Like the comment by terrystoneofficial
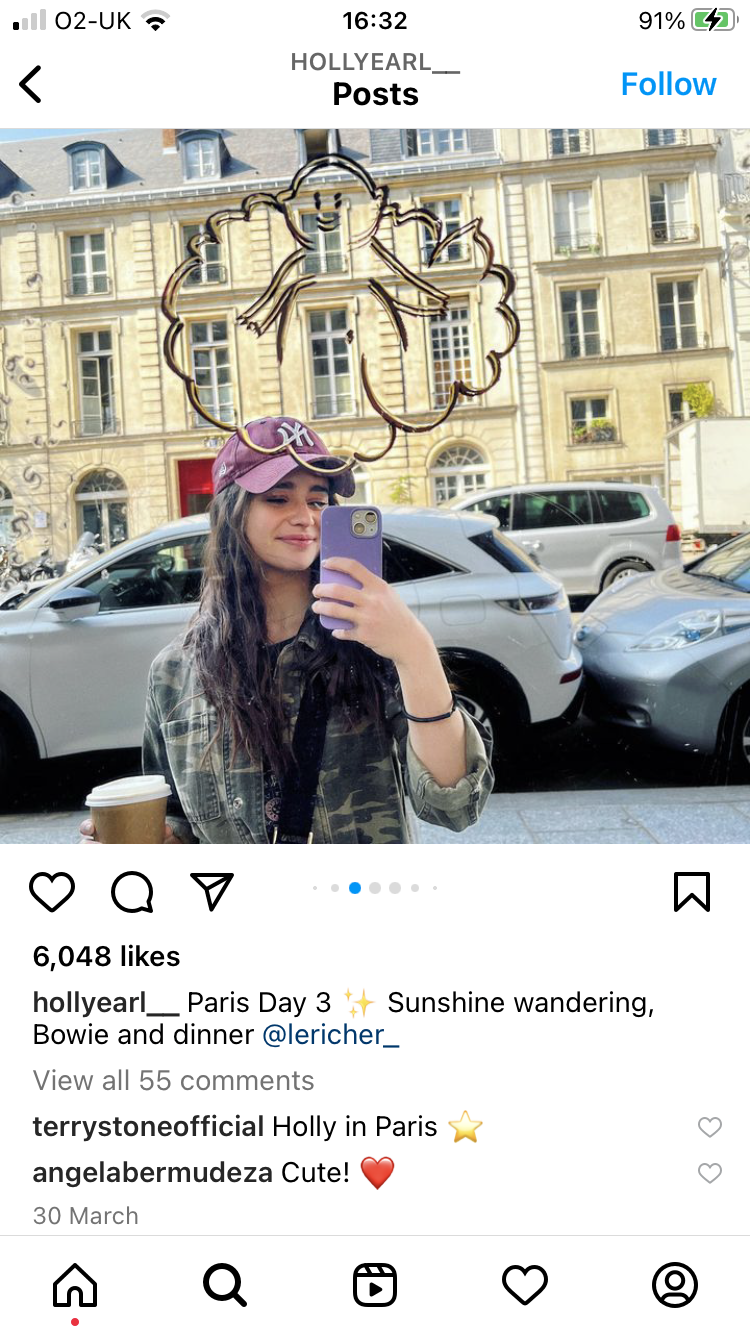The image size is (750, 1334). [709, 1127]
